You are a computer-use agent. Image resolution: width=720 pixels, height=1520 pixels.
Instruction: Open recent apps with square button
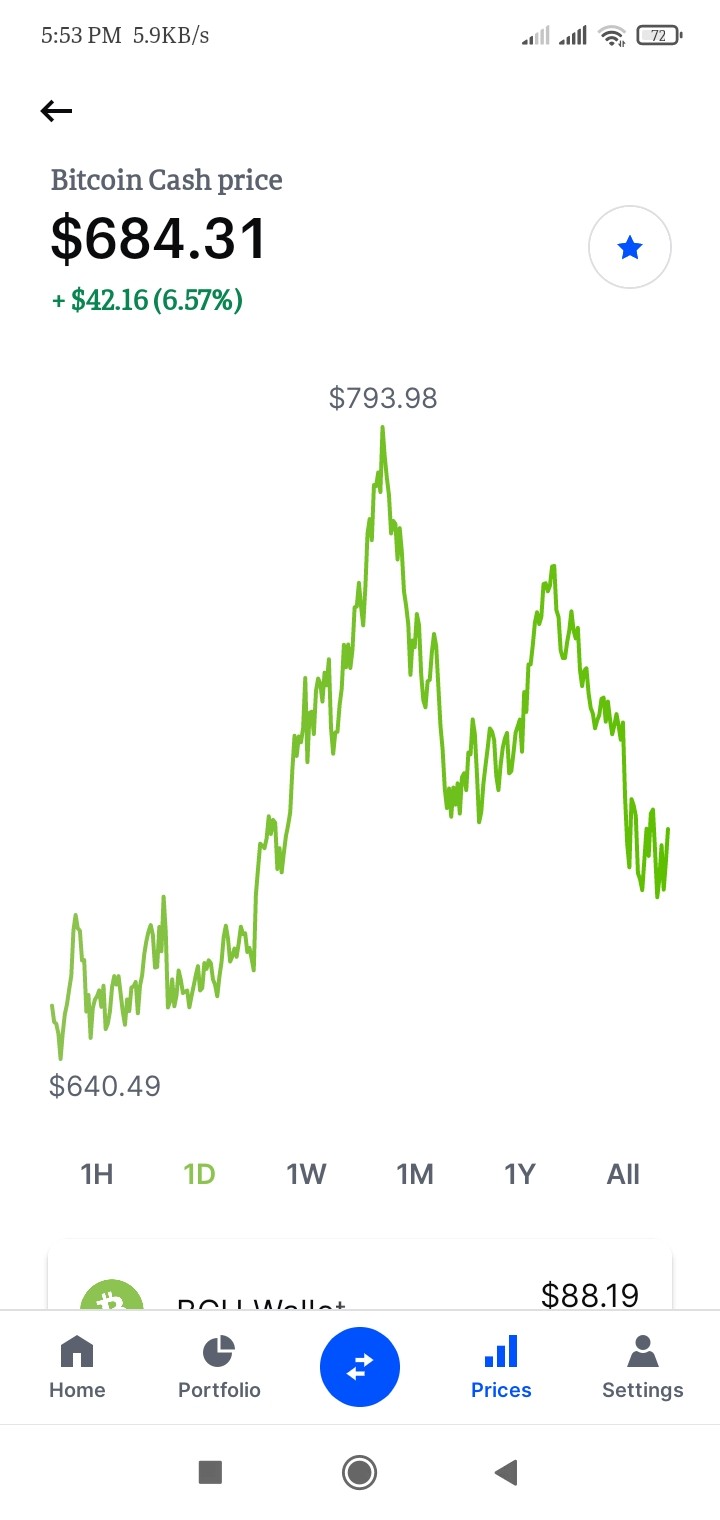210,1472
